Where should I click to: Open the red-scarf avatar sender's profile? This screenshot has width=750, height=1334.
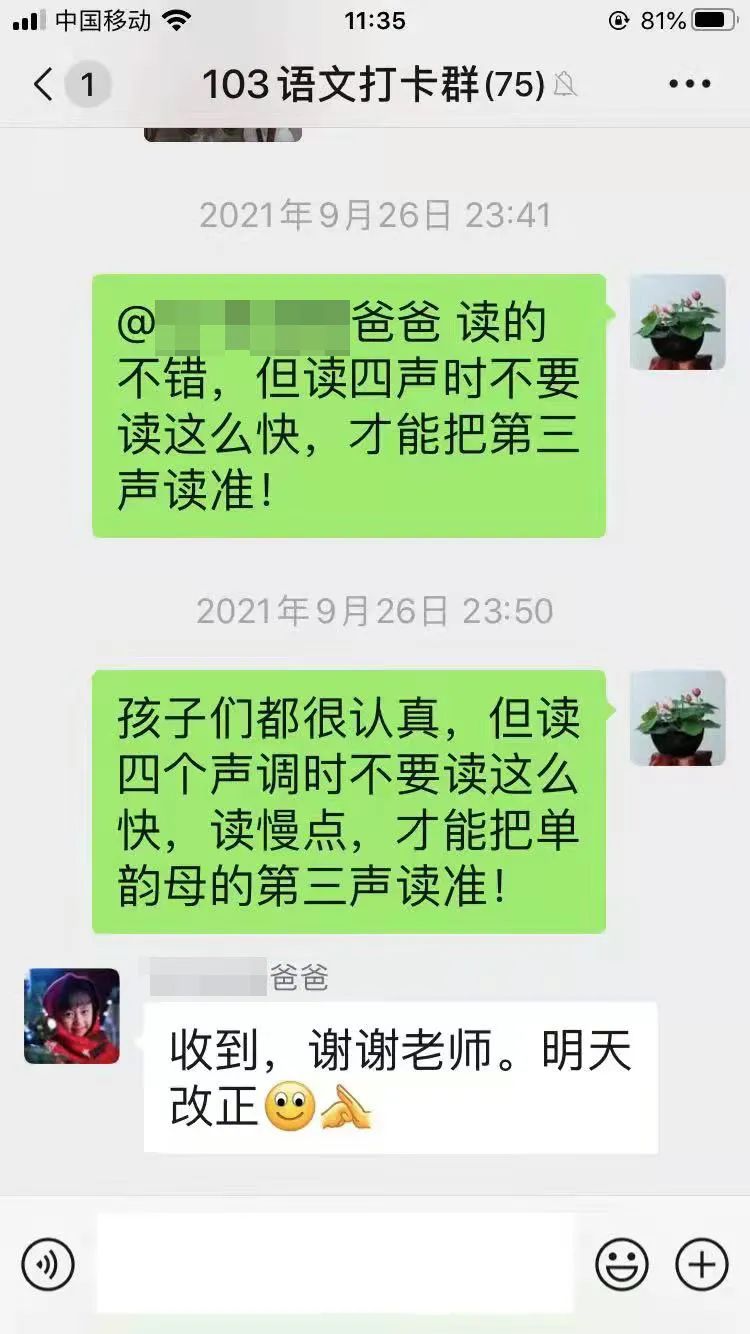point(72,1016)
